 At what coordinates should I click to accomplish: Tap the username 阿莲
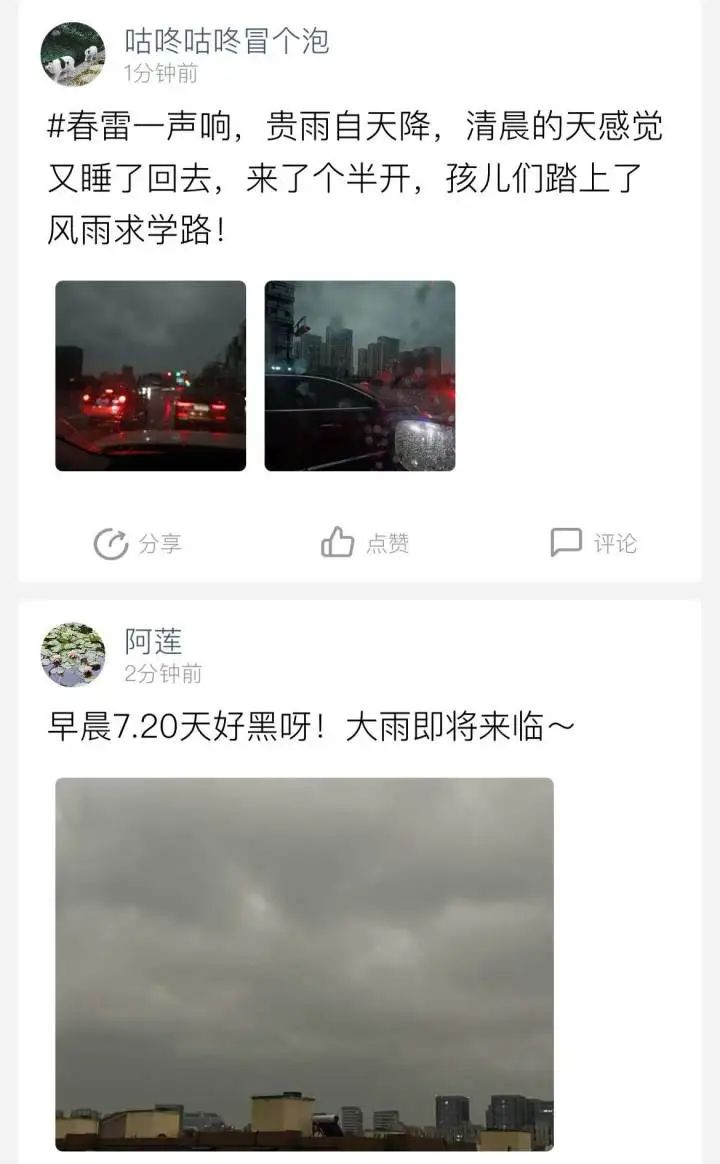coord(154,641)
